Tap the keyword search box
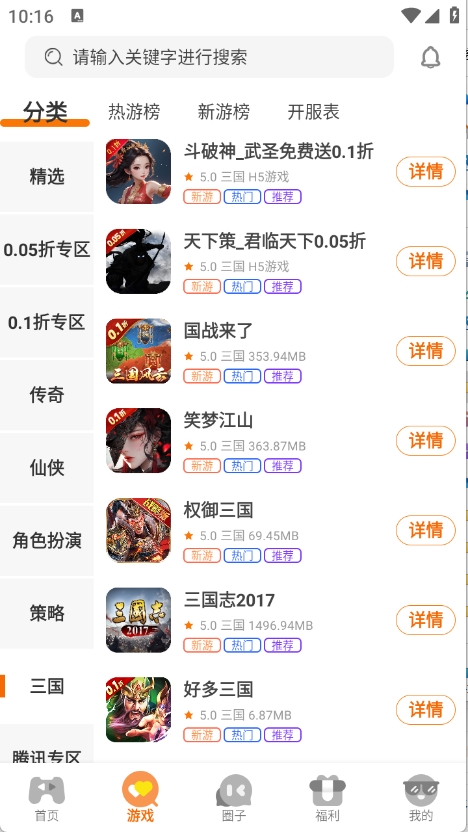 209,57
